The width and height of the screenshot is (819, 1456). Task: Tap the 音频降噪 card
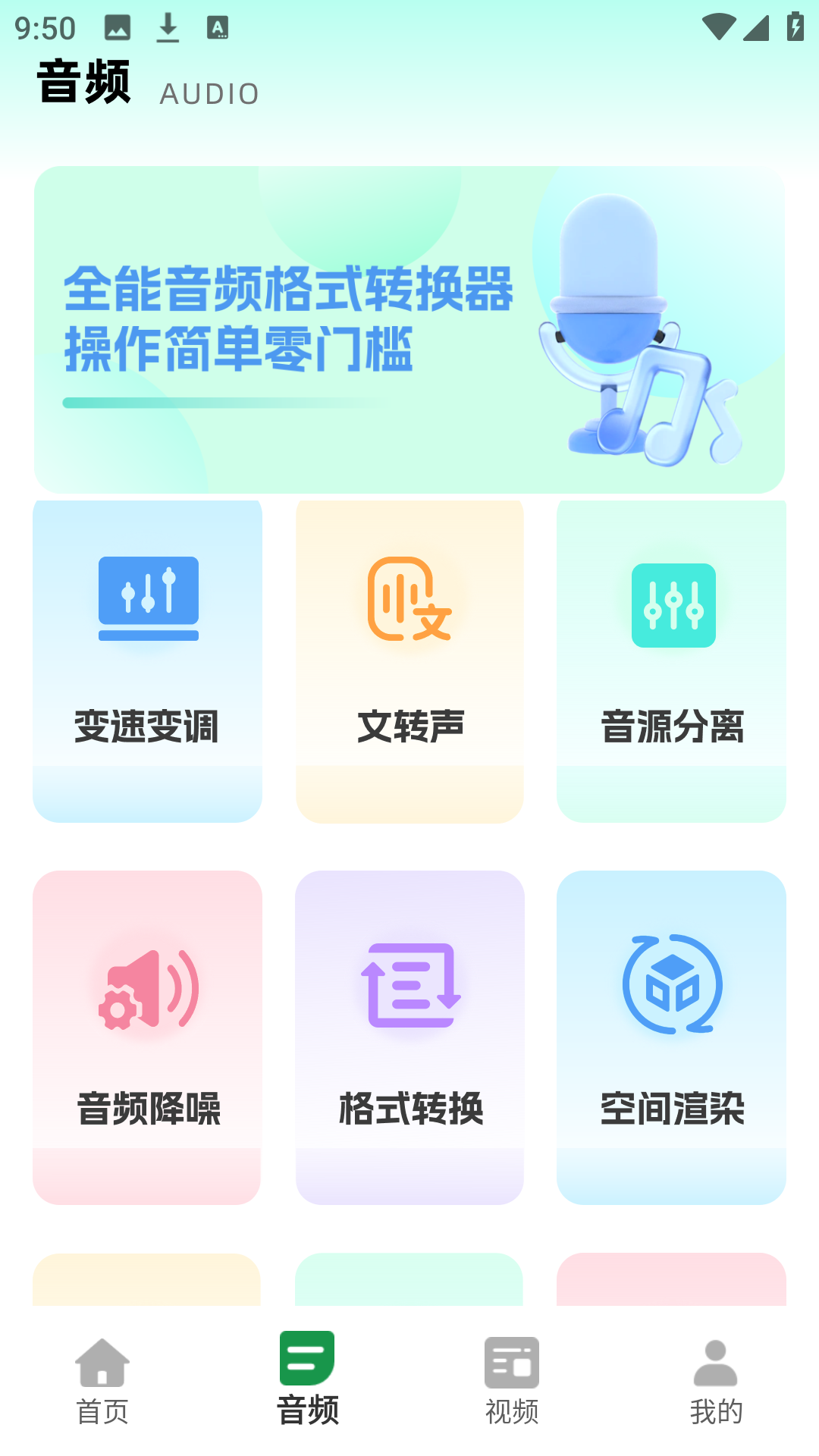[x=147, y=1039]
